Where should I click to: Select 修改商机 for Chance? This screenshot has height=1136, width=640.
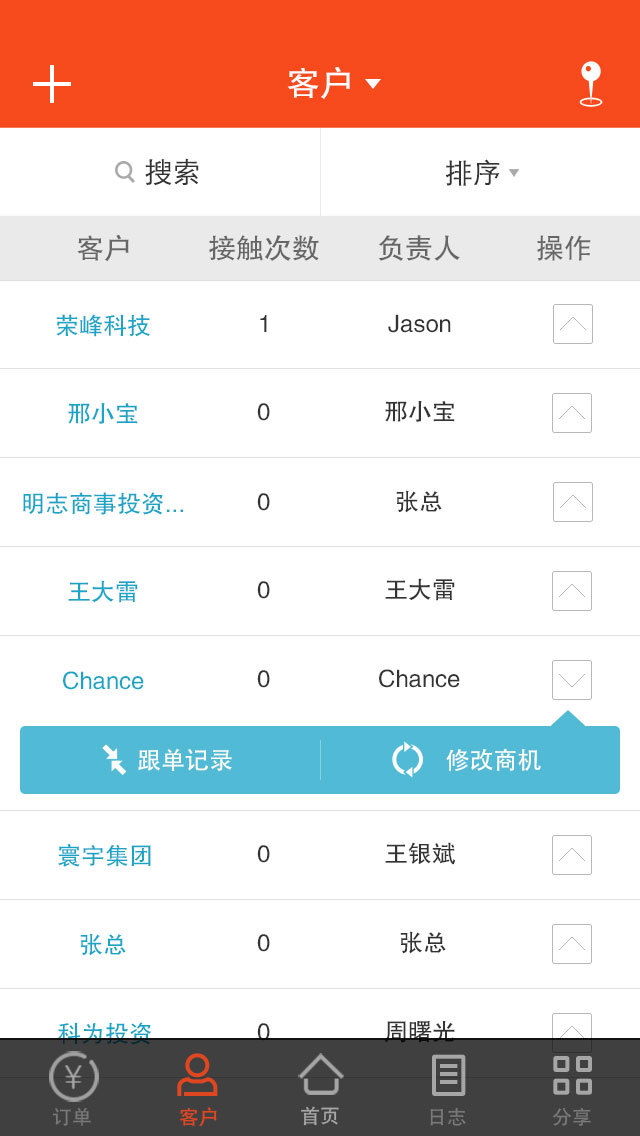(469, 760)
